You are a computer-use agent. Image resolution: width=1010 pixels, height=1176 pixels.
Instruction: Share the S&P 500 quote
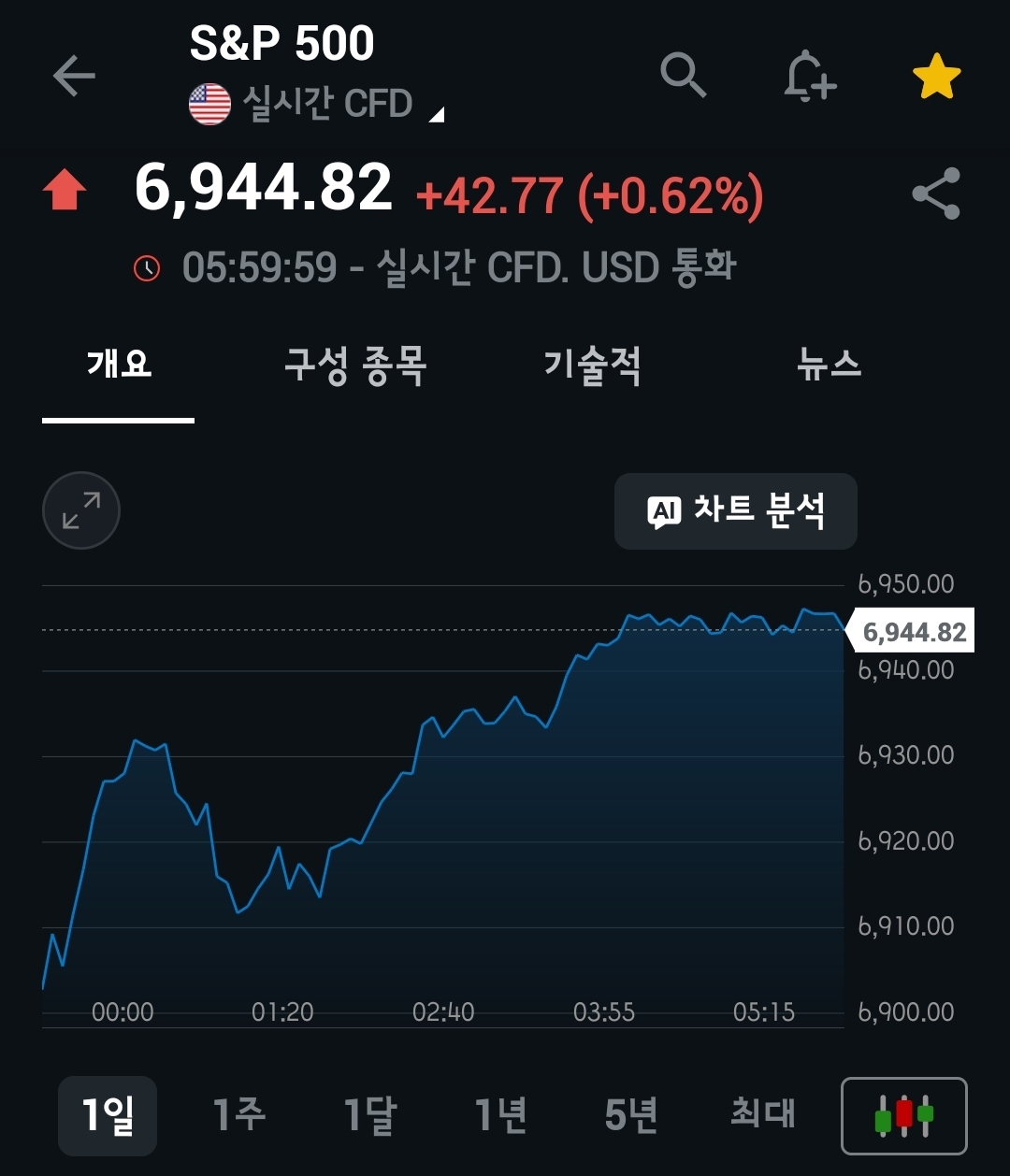[936, 194]
